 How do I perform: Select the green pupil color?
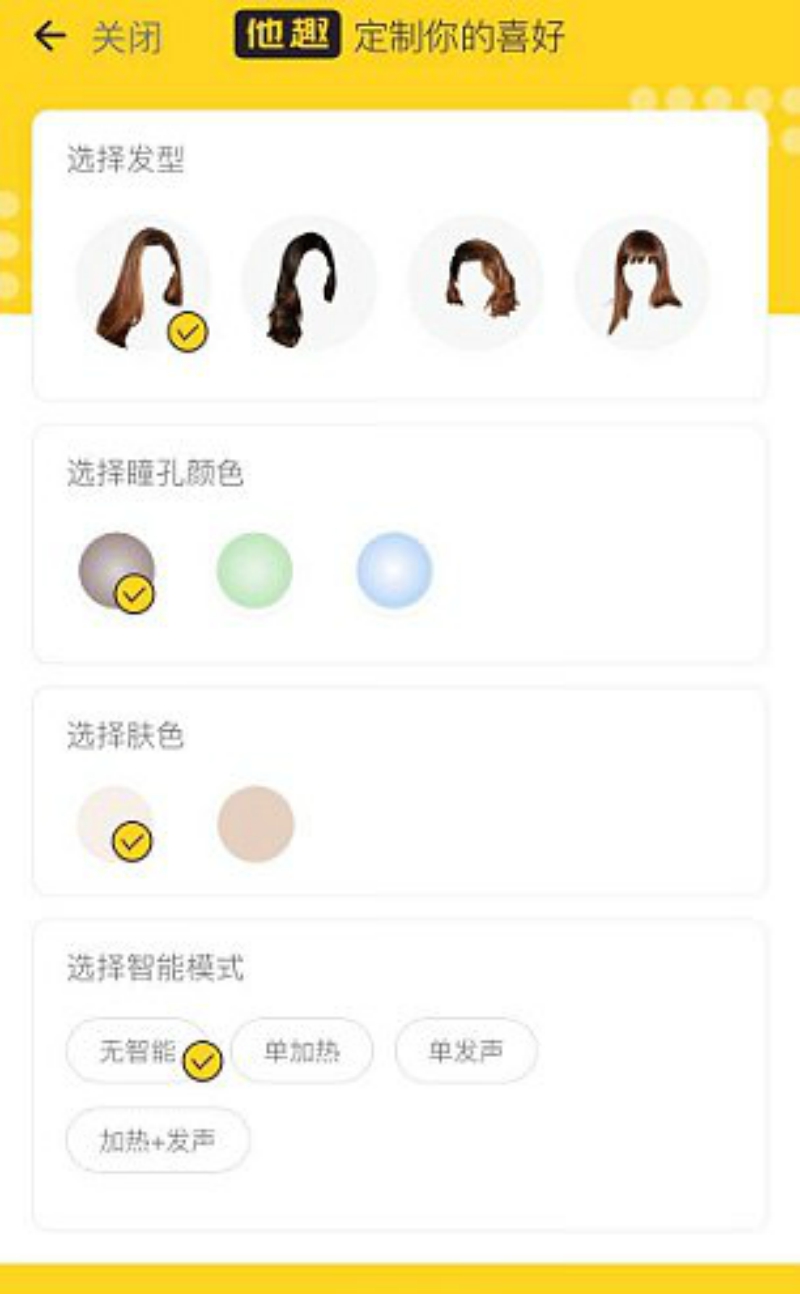click(255, 570)
